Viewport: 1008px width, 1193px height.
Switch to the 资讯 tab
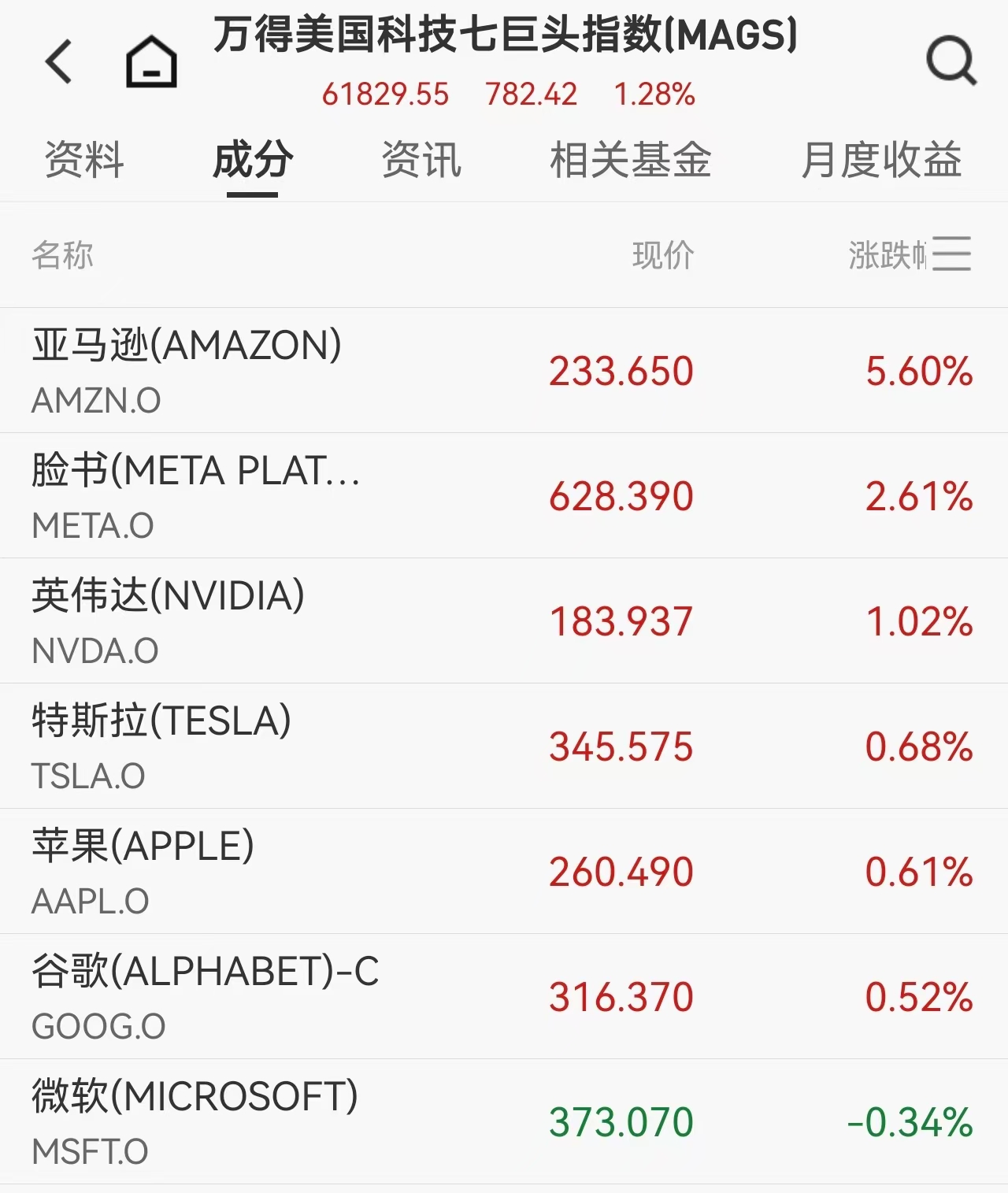pos(421,160)
